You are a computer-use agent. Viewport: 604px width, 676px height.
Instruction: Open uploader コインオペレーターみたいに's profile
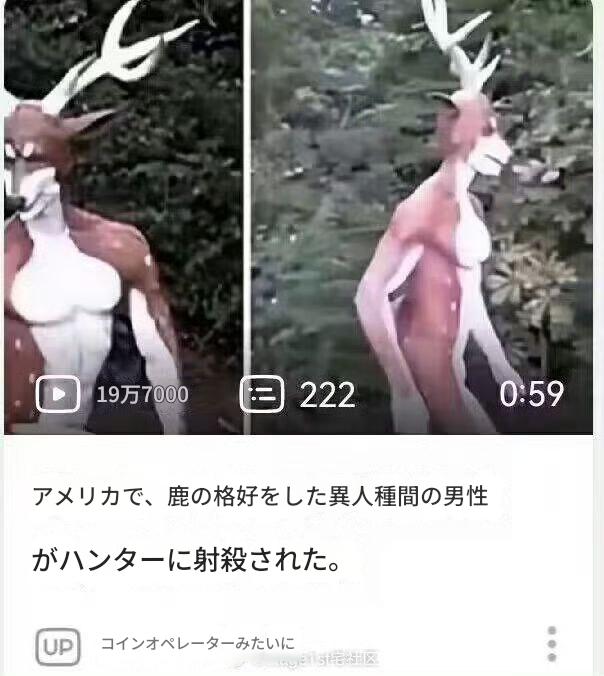tap(197, 643)
